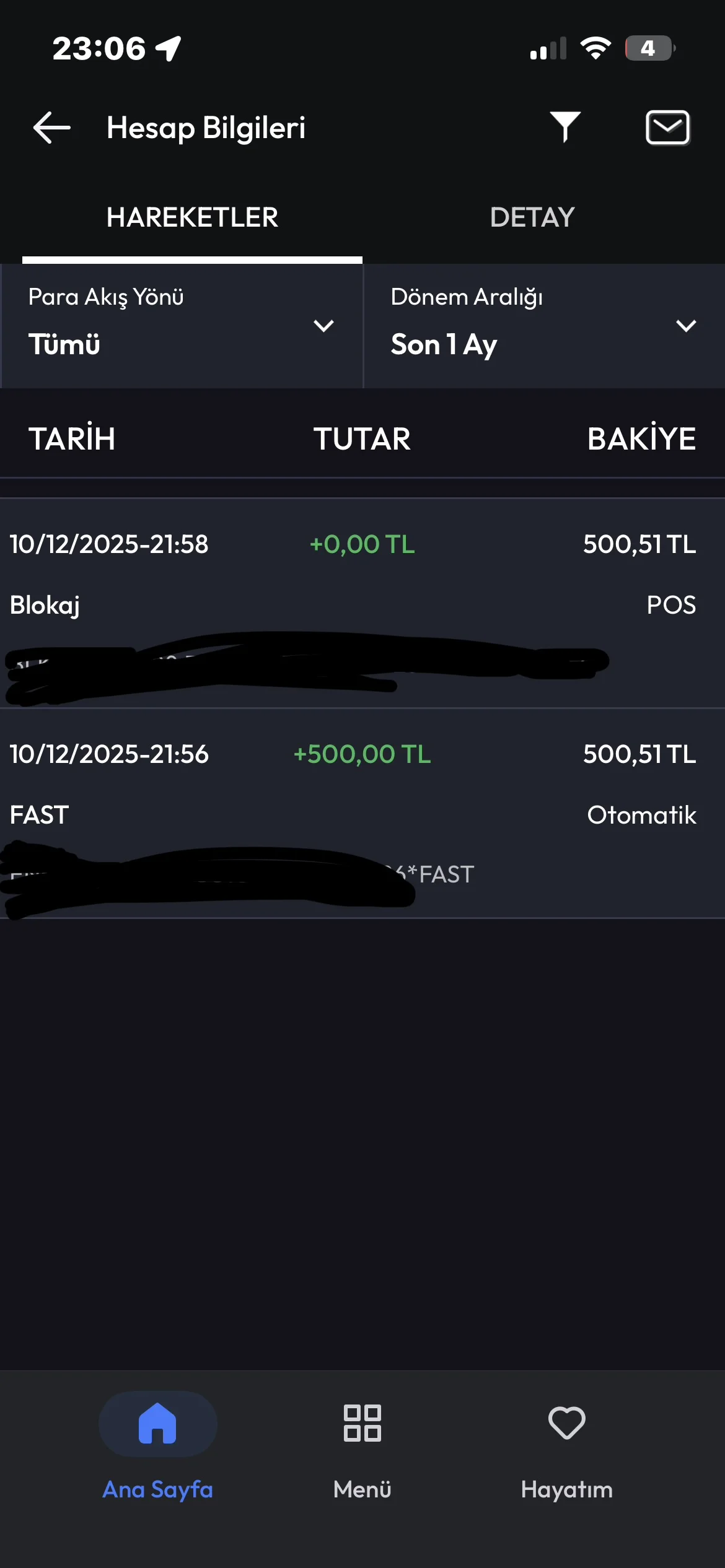Go back from Hesap Bilgileri

click(x=51, y=128)
